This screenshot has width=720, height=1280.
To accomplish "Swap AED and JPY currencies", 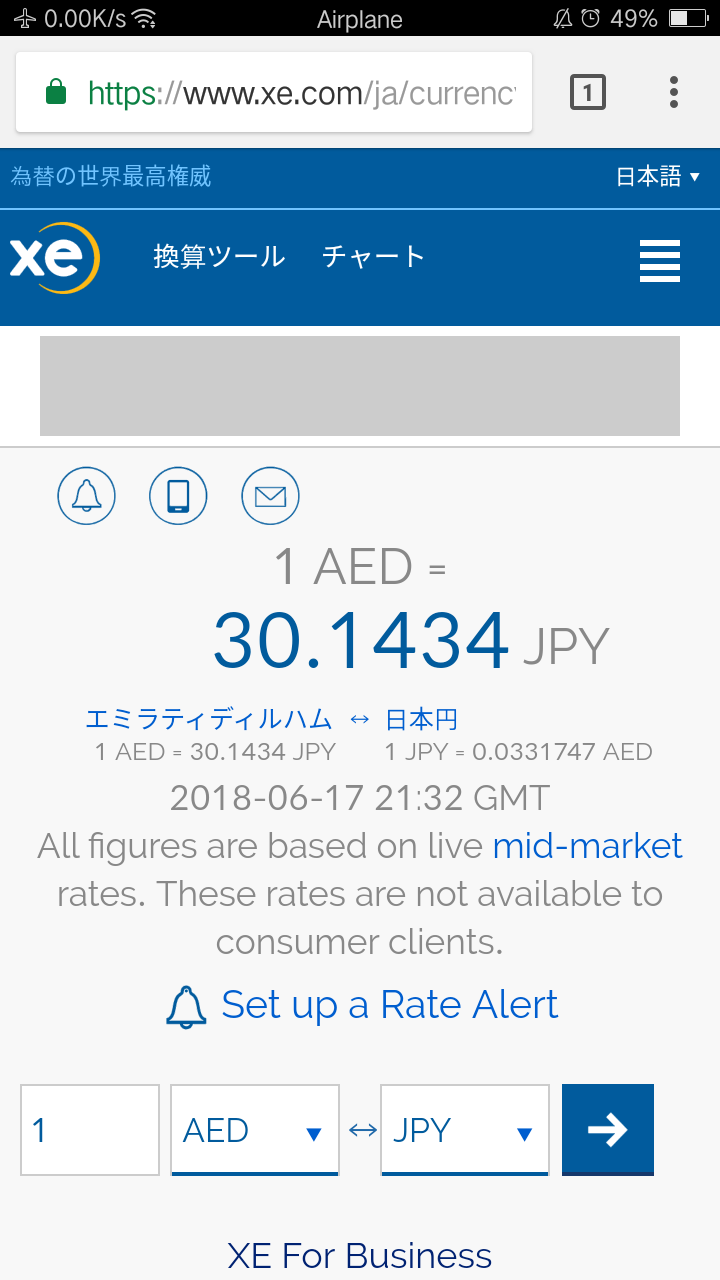I will 362,1130.
